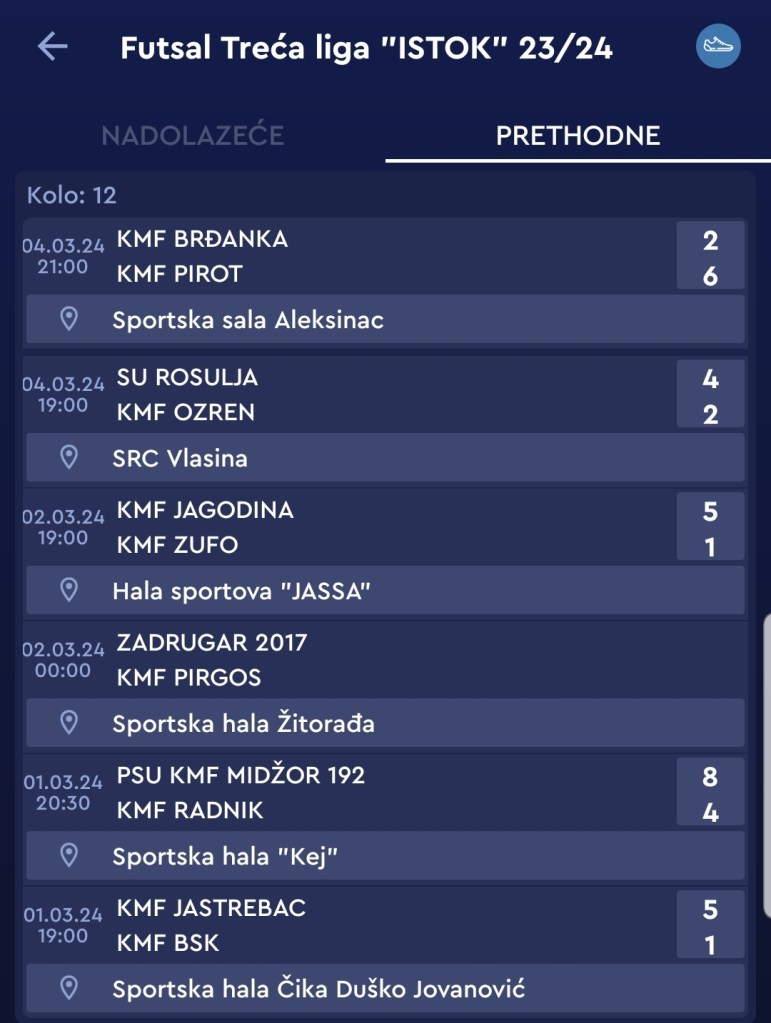
Task: View the SU ROSULJA vs KMF OZREN match
Action: click(380, 394)
